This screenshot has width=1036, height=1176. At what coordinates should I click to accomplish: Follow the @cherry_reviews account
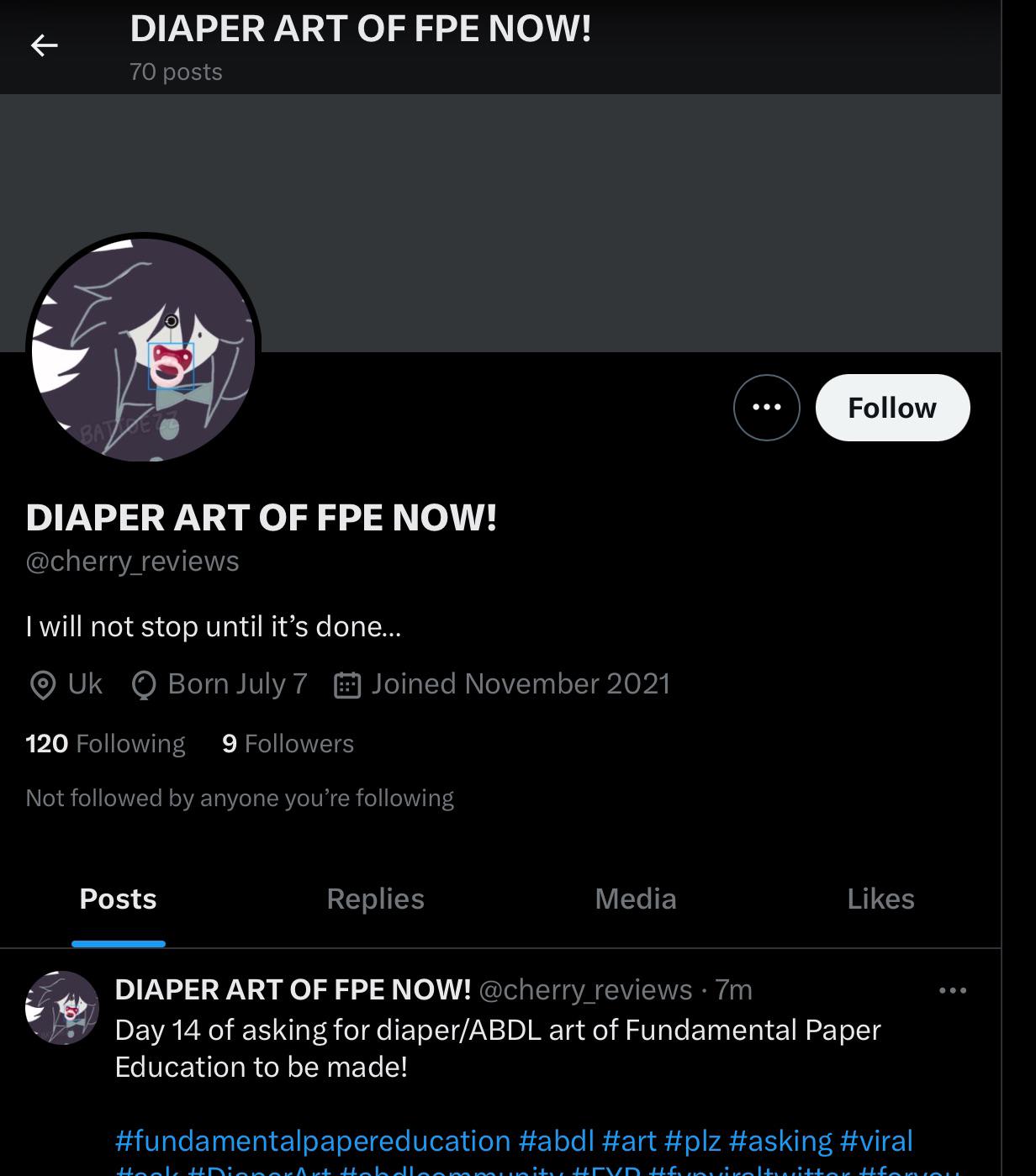(x=892, y=408)
